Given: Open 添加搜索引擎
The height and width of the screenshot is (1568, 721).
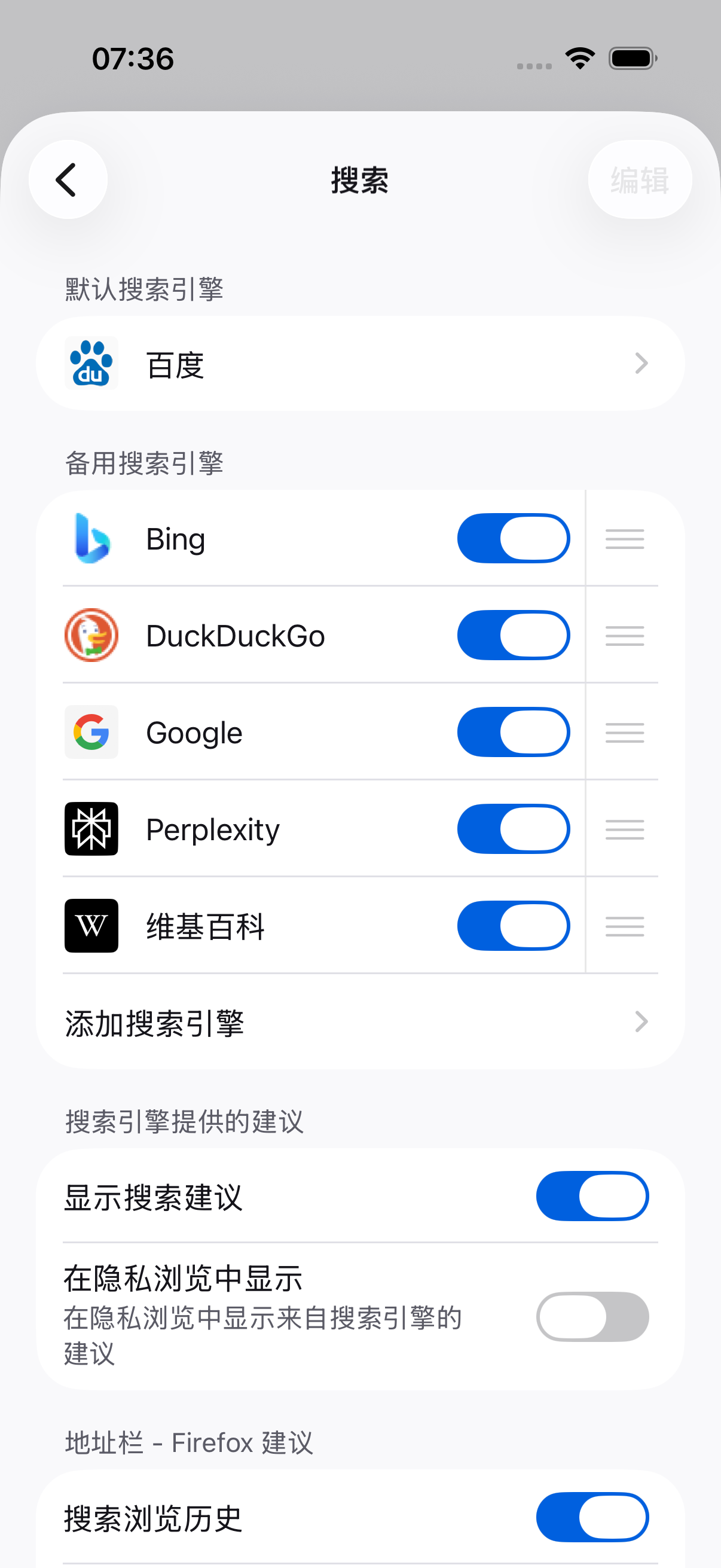Looking at the screenshot, I should 360,1022.
